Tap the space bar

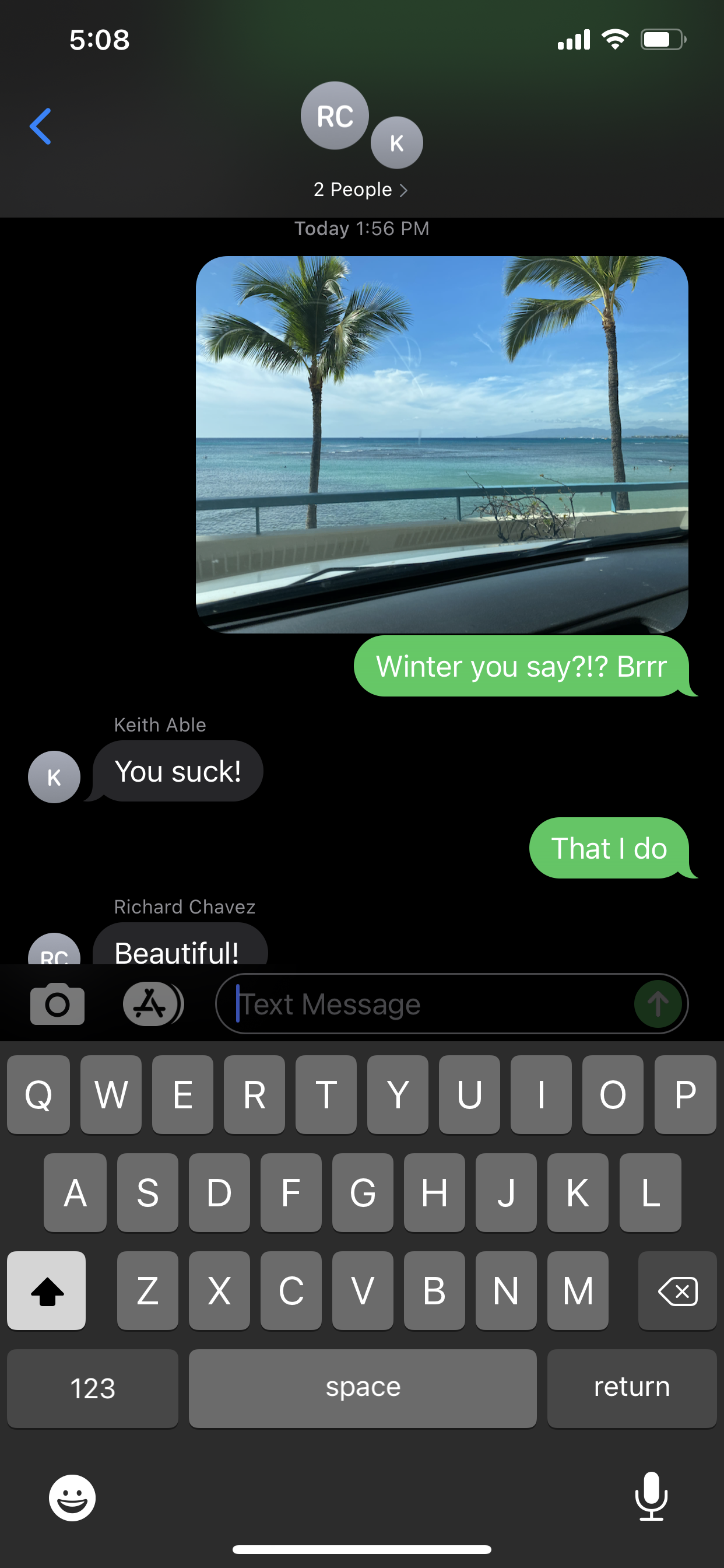tap(363, 1388)
